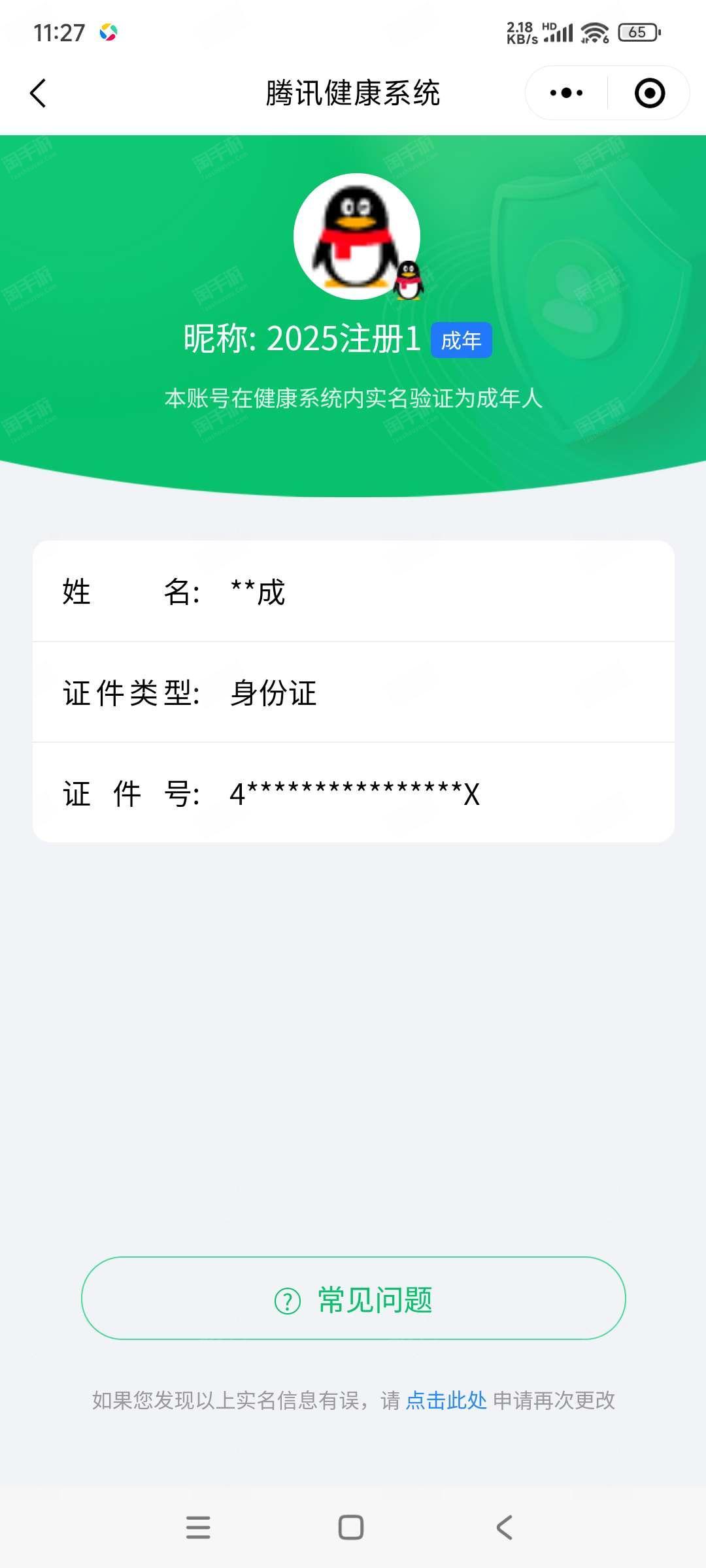
Task: Go back using the top-left arrow
Action: 39,93
